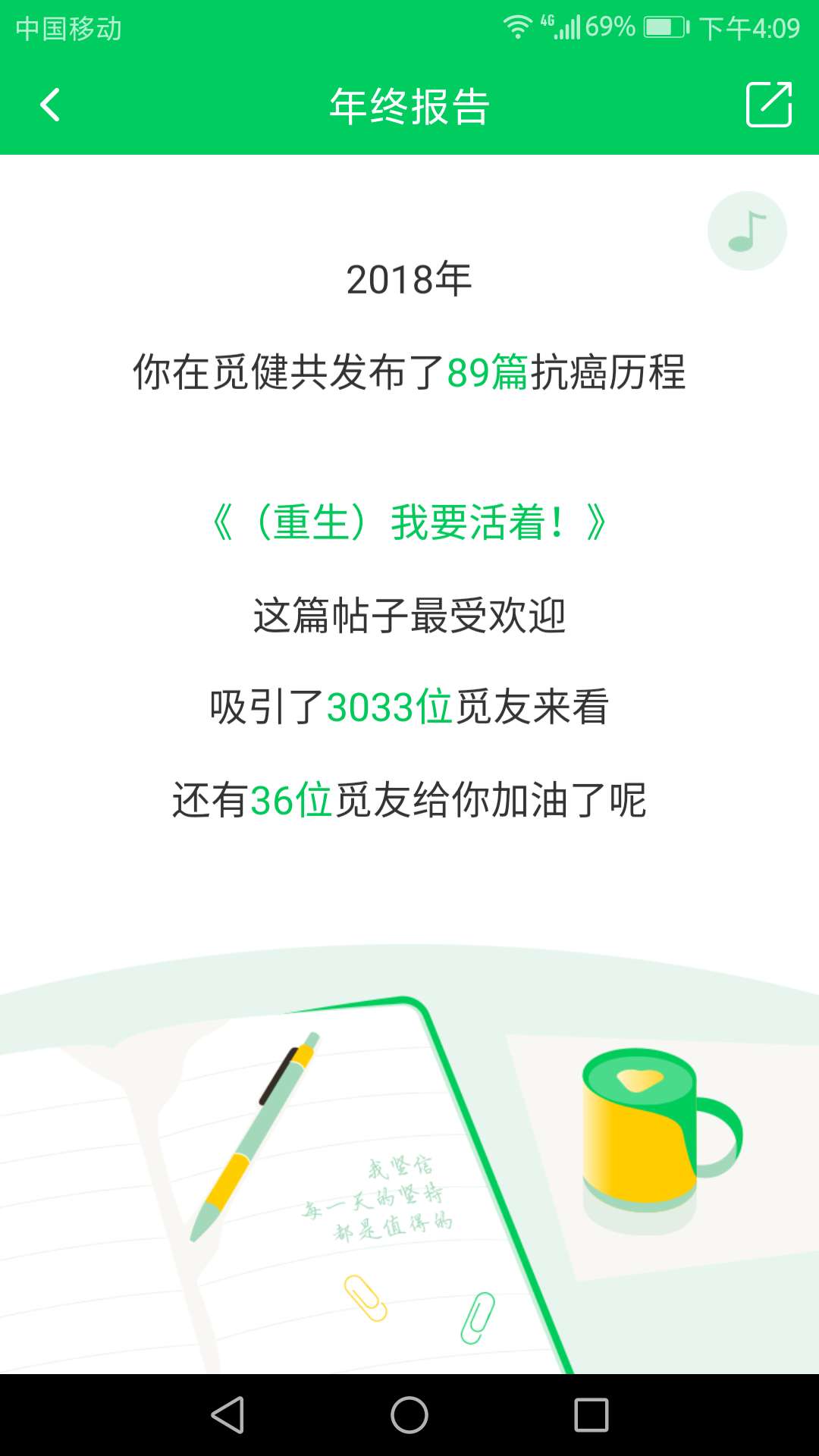Viewport: 819px width, 1456px height.
Task: Tap the clock showing 下午4:09
Action: (x=751, y=27)
